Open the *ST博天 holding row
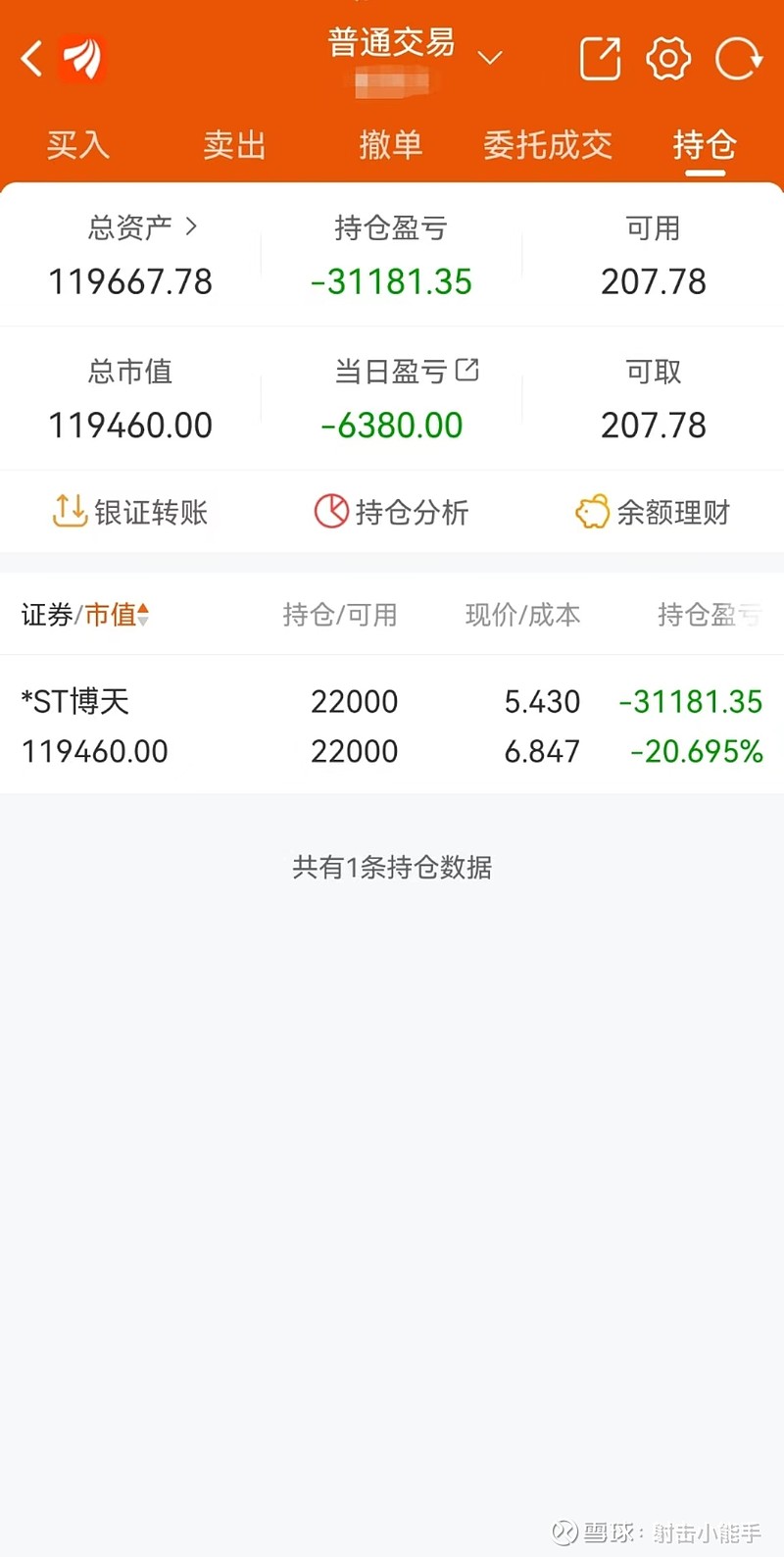Image resolution: width=784 pixels, height=1557 pixels. (392, 726)
